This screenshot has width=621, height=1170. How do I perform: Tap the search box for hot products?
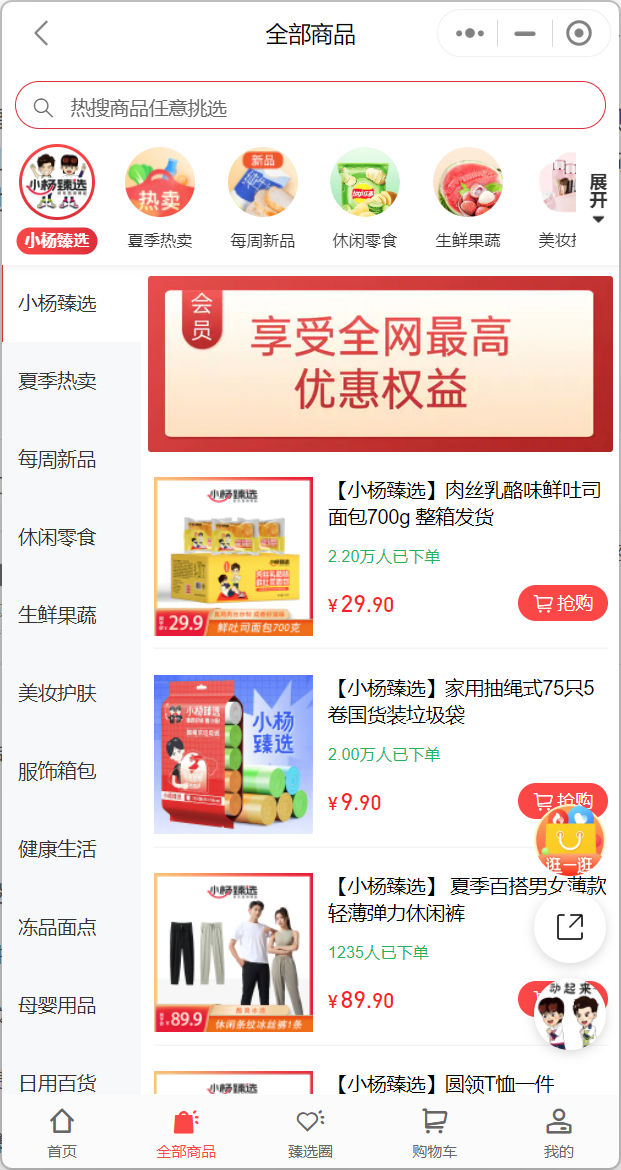pyautogui.click(x=310, y=107)
